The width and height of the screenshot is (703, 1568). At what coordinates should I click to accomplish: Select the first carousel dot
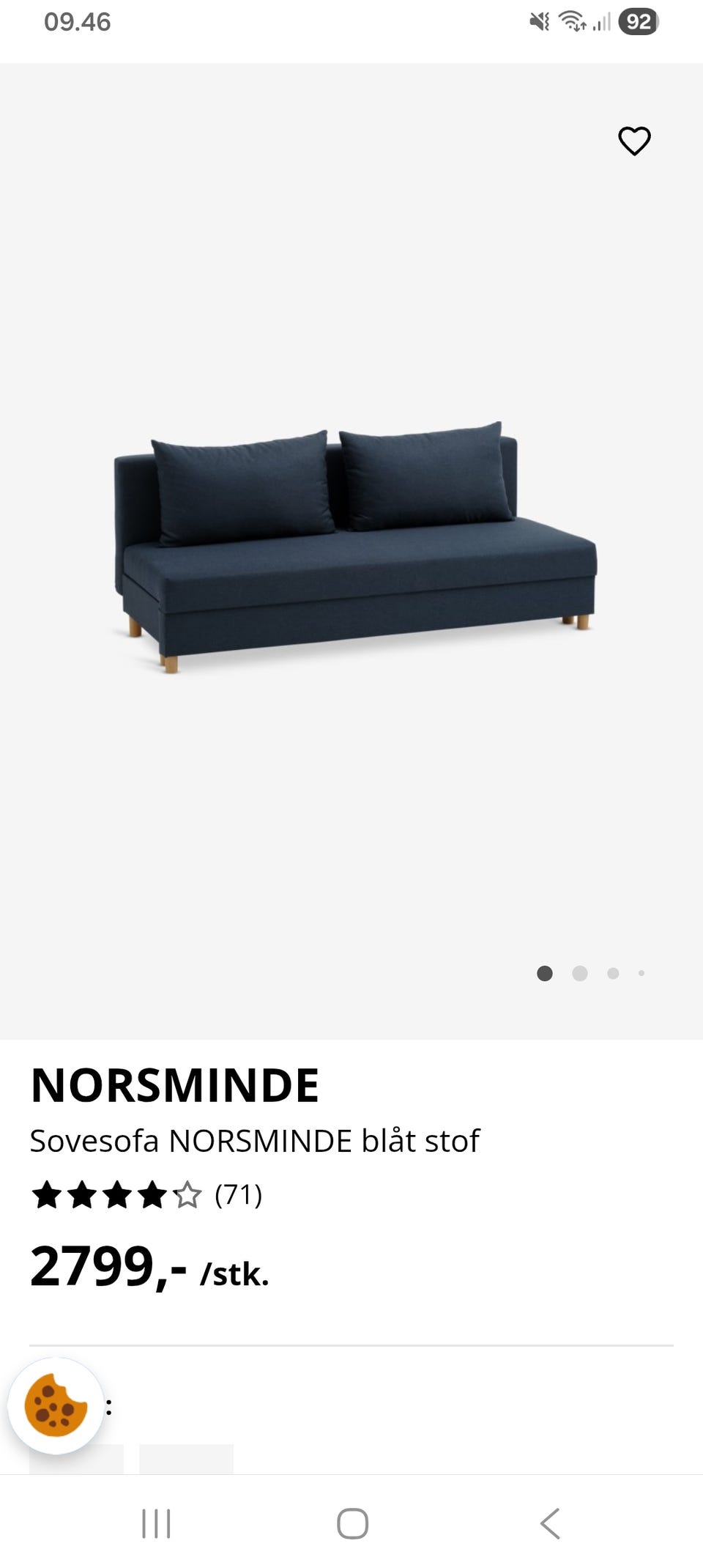point(546,974)
